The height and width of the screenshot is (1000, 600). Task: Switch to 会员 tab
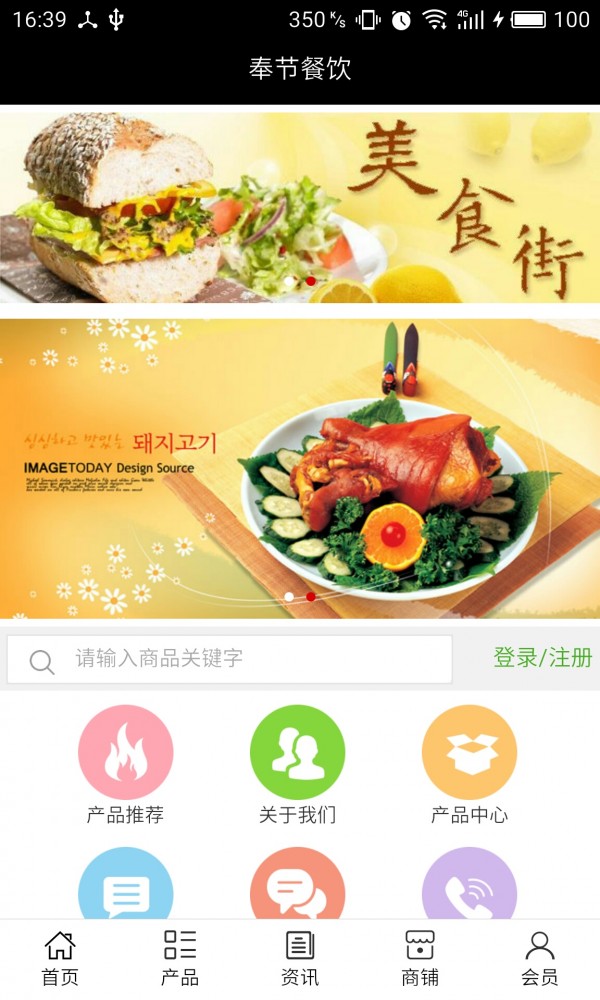point(540,958)
